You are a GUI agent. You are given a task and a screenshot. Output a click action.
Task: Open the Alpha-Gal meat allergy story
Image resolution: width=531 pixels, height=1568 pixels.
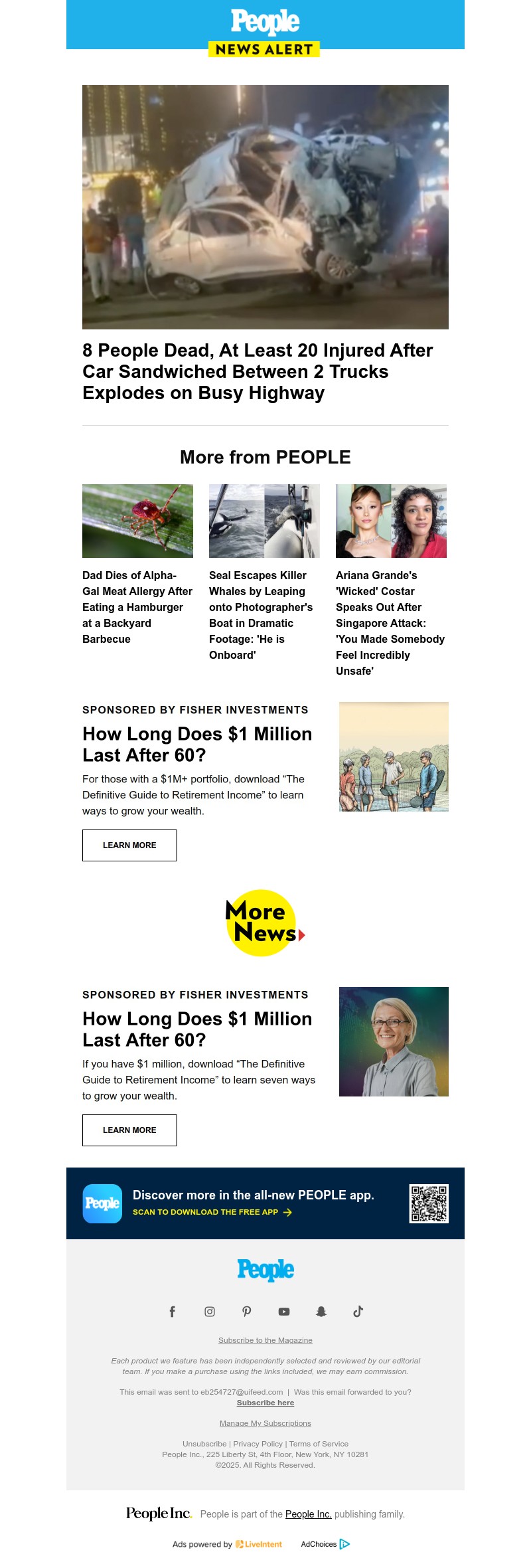[137, 606]
